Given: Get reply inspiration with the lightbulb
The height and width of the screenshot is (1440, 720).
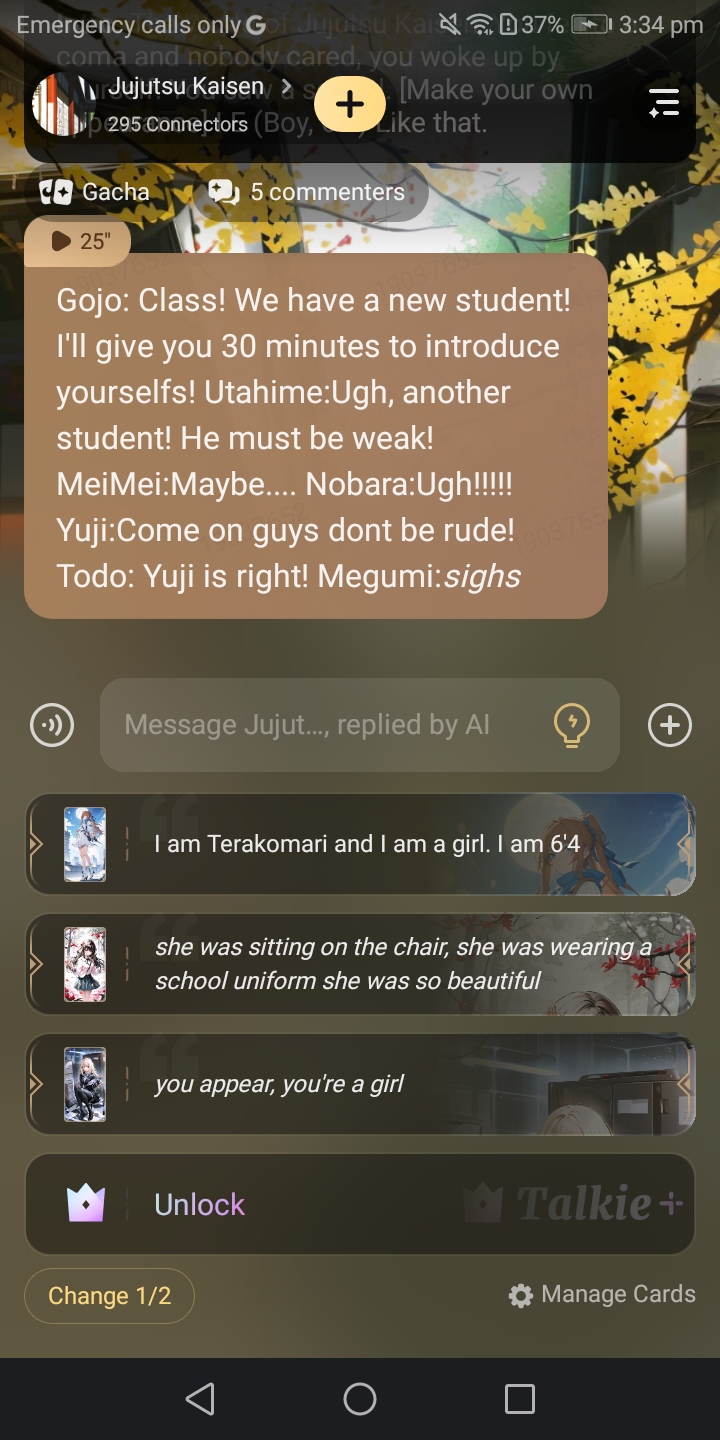Looking at the screenshot, I should (x=572, y=725).
